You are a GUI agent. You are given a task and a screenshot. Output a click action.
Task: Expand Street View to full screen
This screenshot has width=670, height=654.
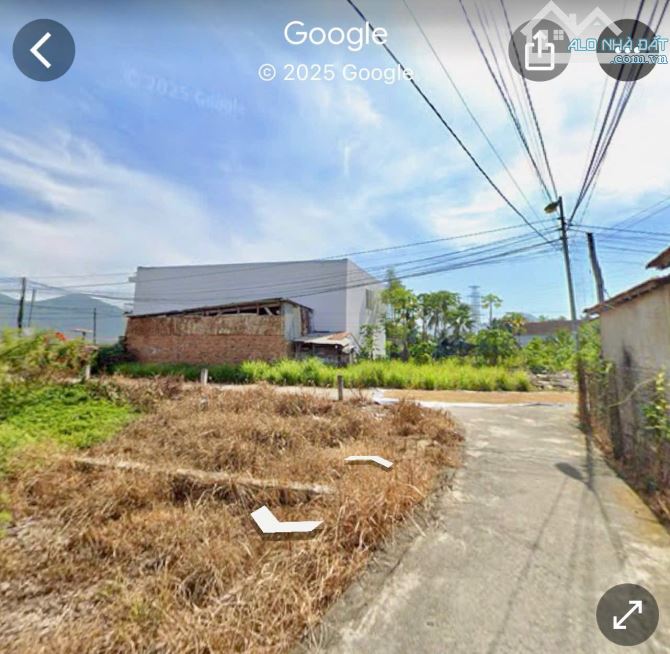pos(627,614)
